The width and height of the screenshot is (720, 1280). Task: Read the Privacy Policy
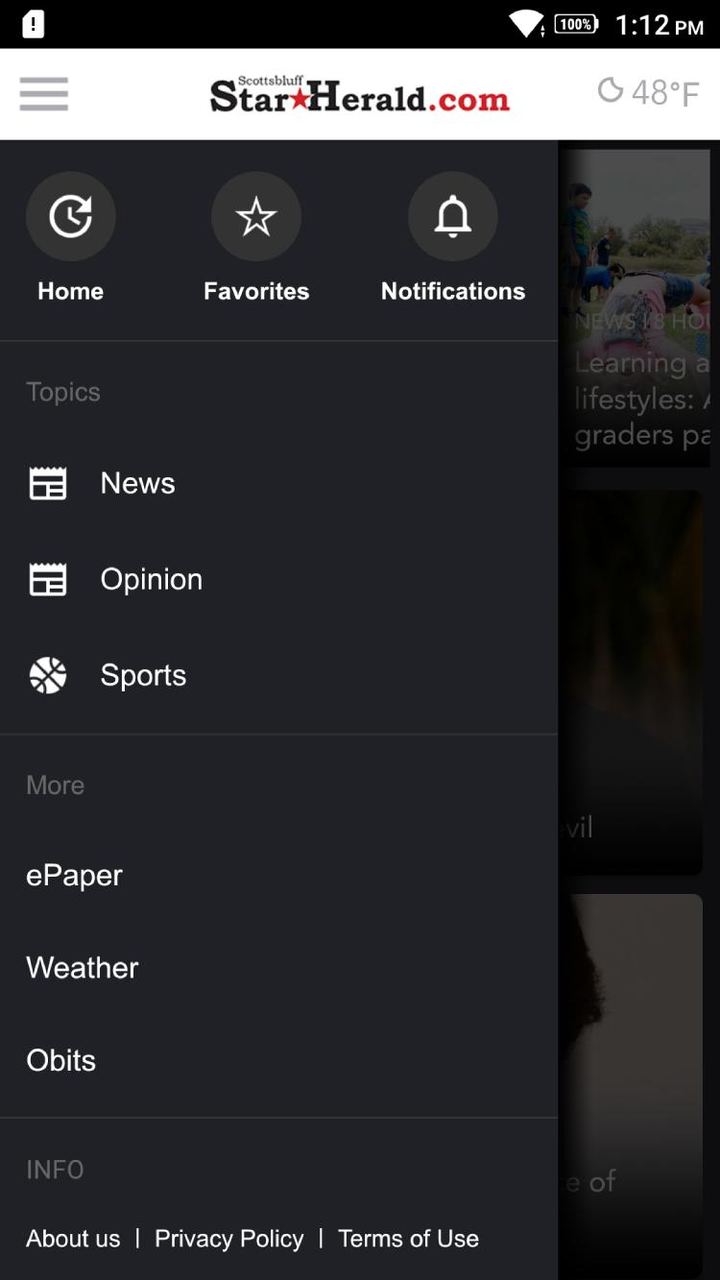[x=229, y=1238]
